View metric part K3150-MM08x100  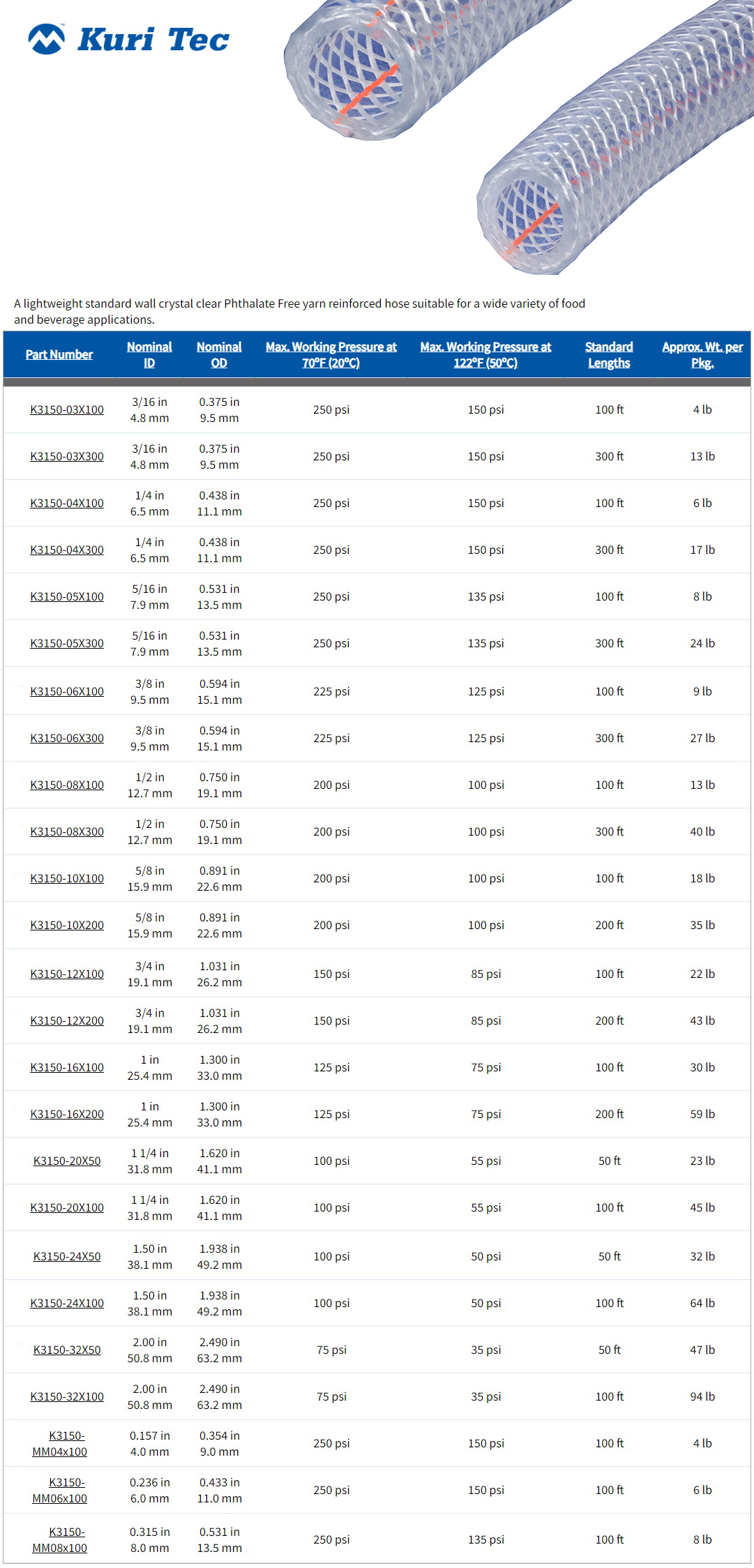pos(60,1539)
